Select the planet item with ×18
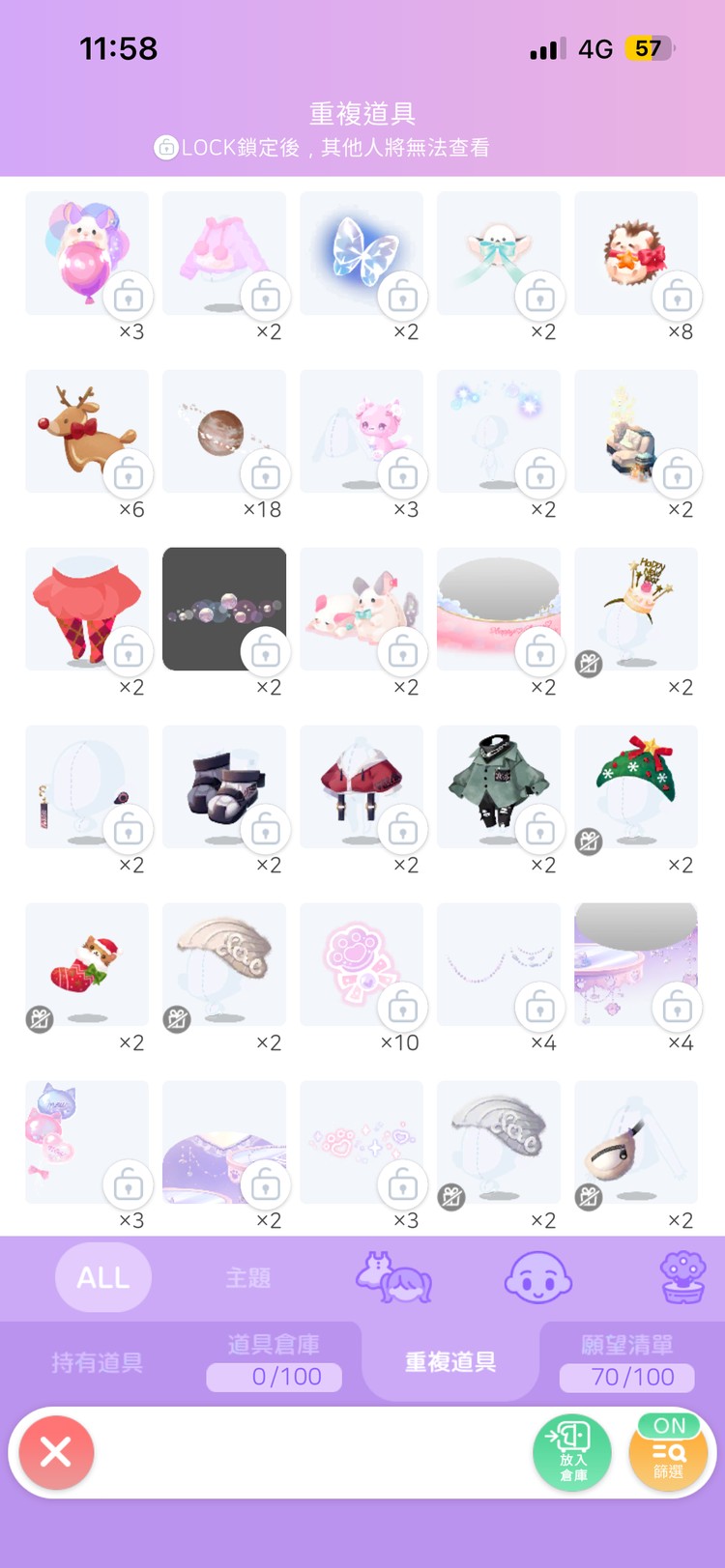725x1568 pixels. tap(222, 431)
